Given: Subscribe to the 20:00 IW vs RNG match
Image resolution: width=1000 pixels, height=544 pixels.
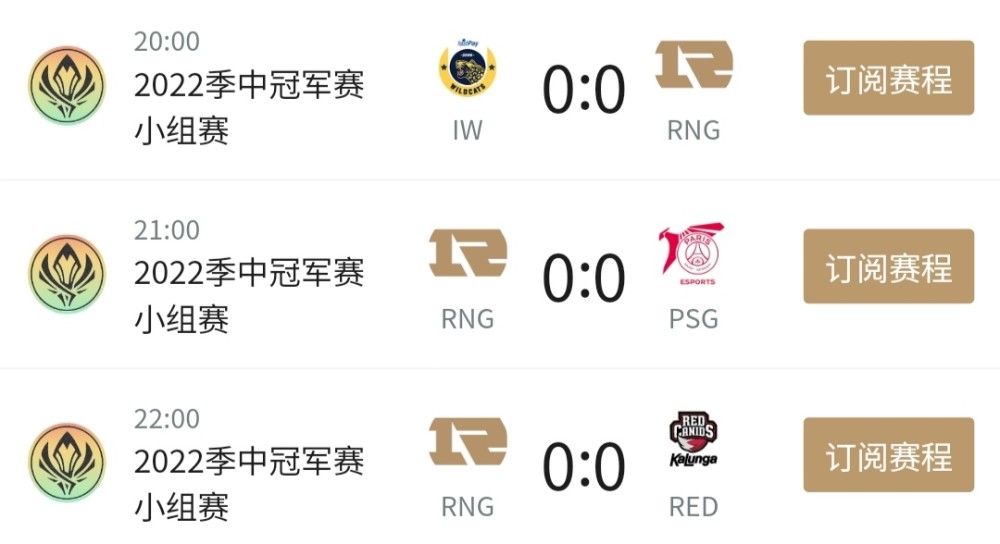Looking at the screenshot, I should pos(888,78).
